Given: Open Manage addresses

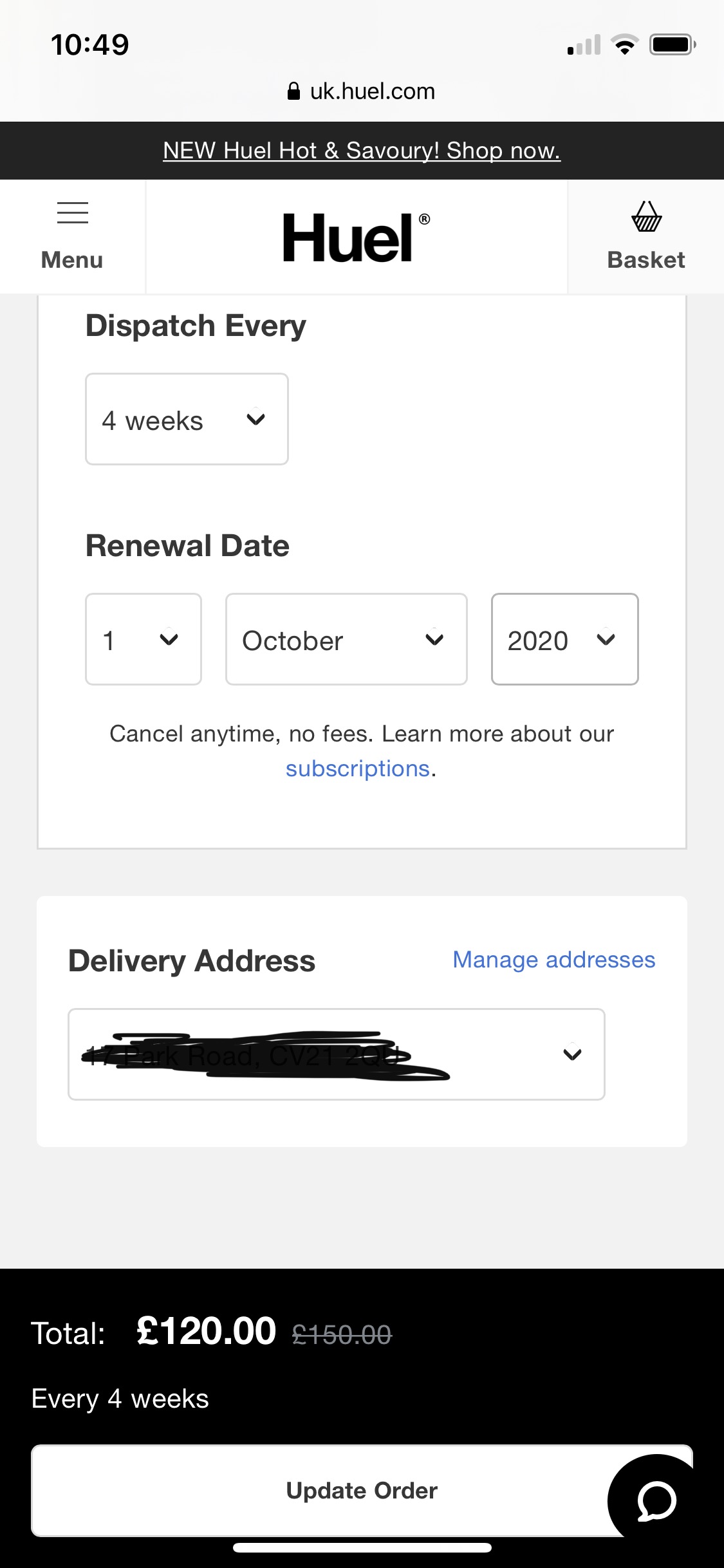Looking at the screenshot, I should point(554,960).
